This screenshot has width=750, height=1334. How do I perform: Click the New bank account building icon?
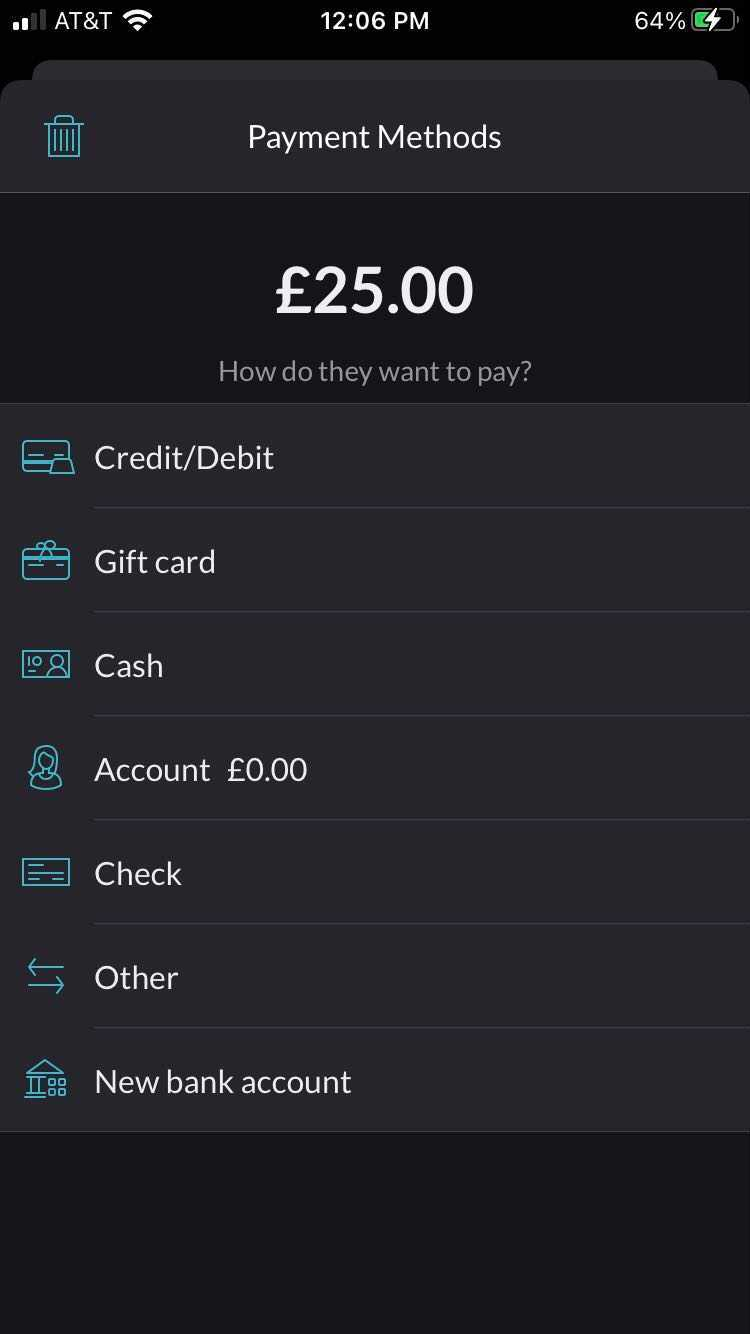click(46, 1081)
